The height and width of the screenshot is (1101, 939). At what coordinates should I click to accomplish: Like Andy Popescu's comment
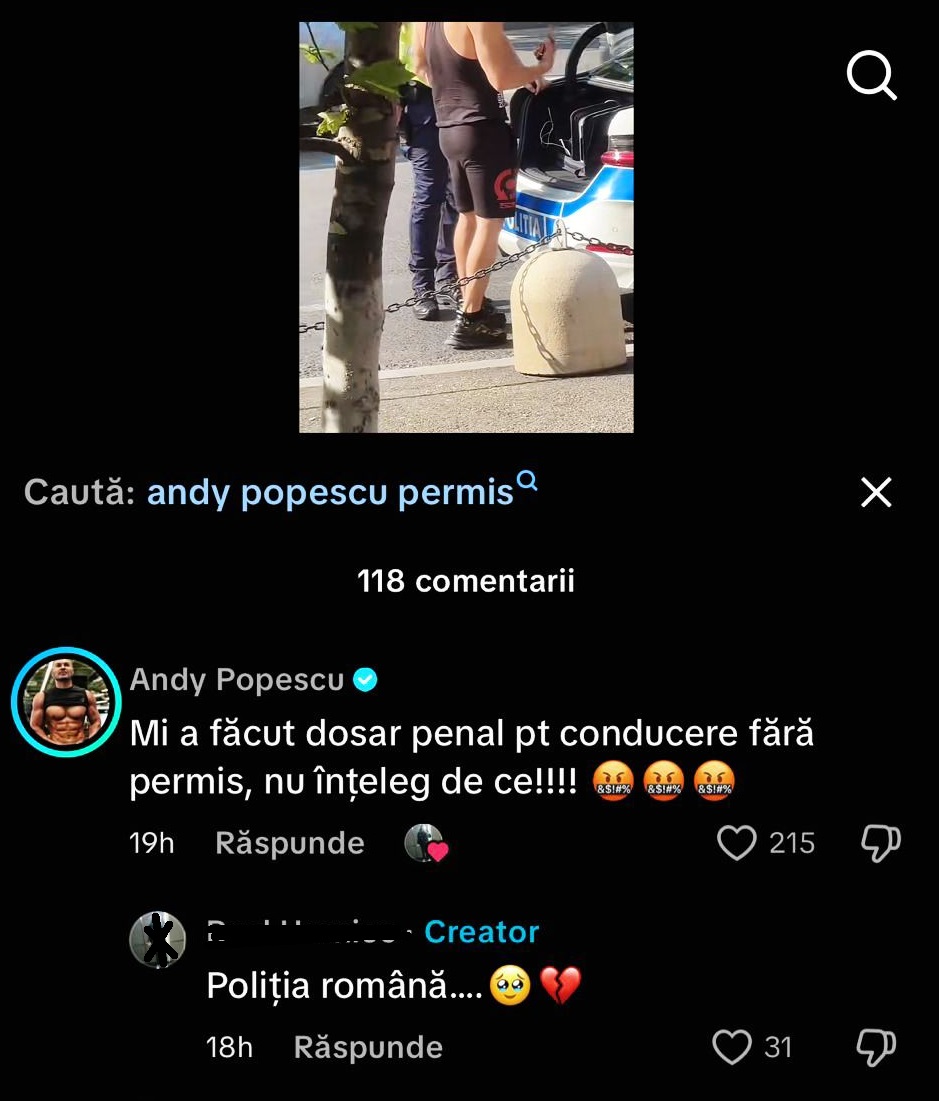tap(738, 843)
